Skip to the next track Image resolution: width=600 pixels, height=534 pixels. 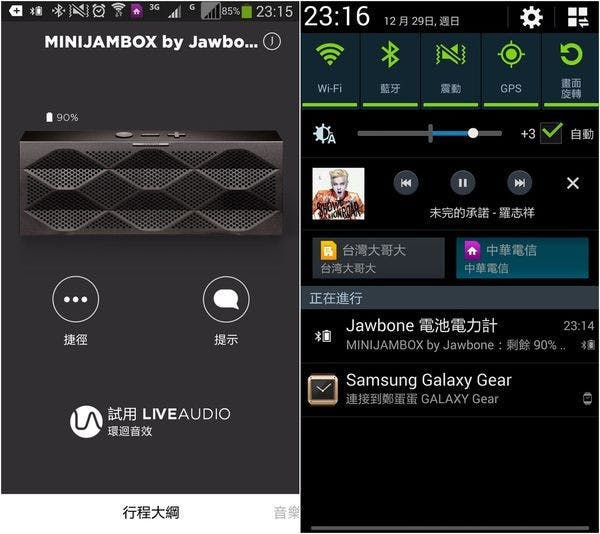pyautogui.click(x=519, y=183)
